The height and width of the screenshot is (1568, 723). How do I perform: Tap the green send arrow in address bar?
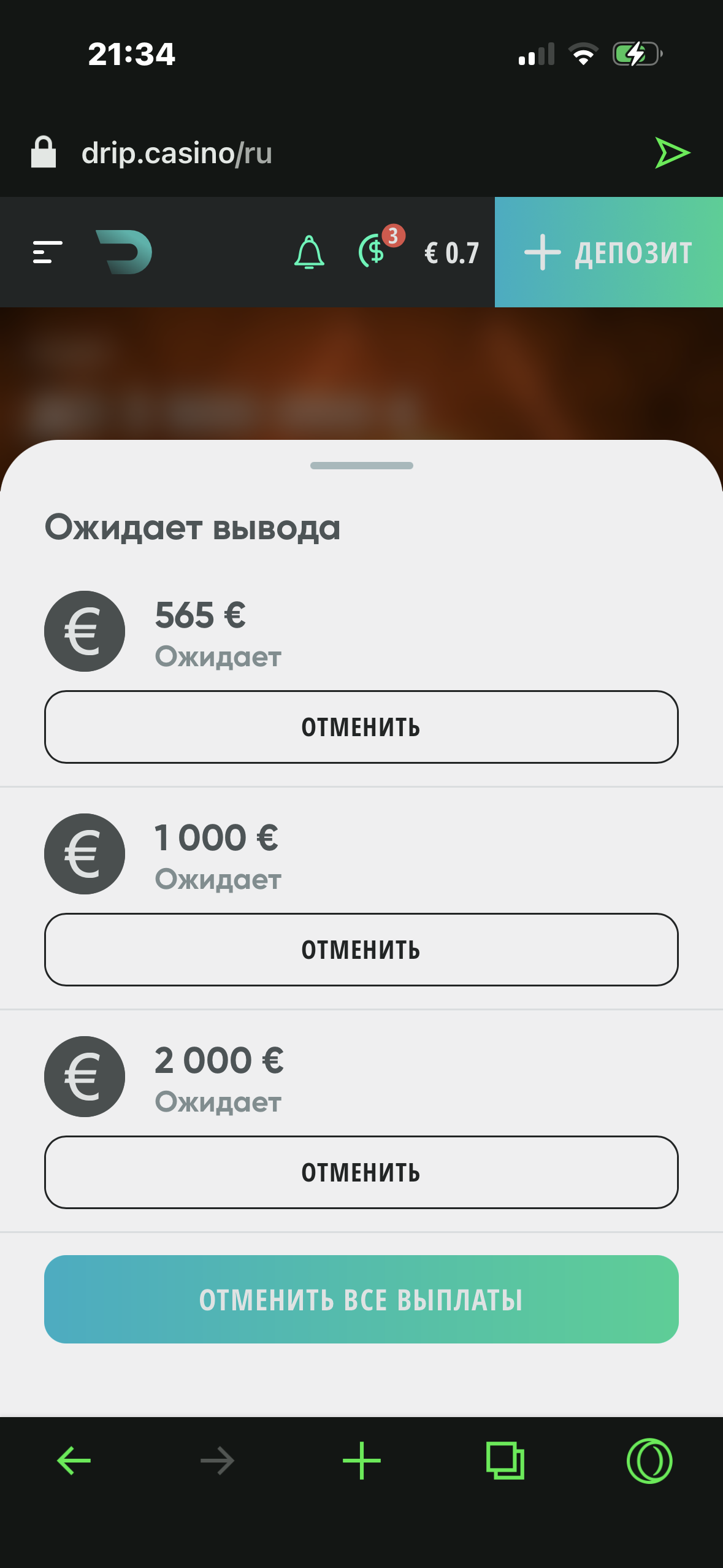(x=672, y=153)
